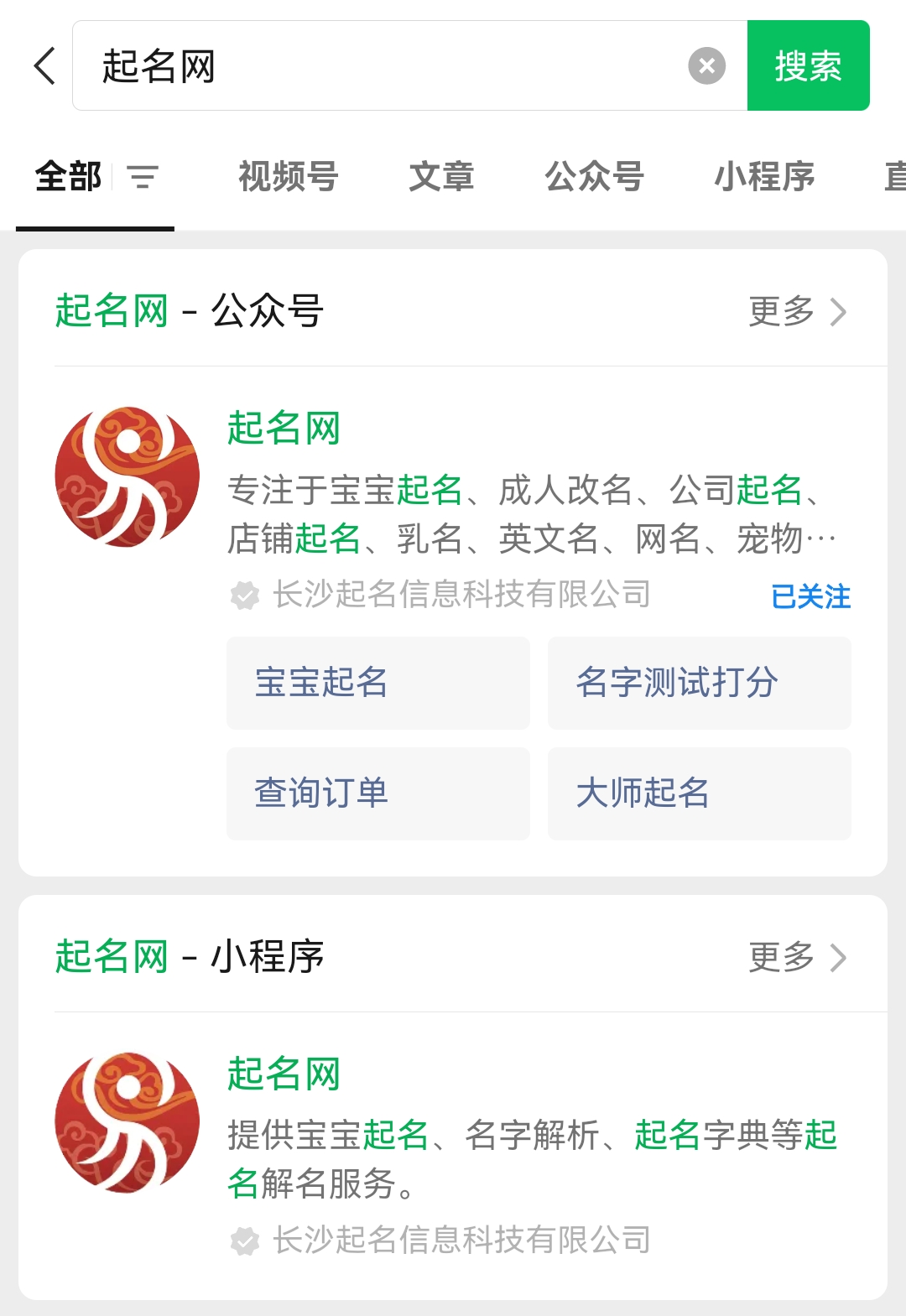Tap 已关注 to unfollow the account

(x=811, y=596)
